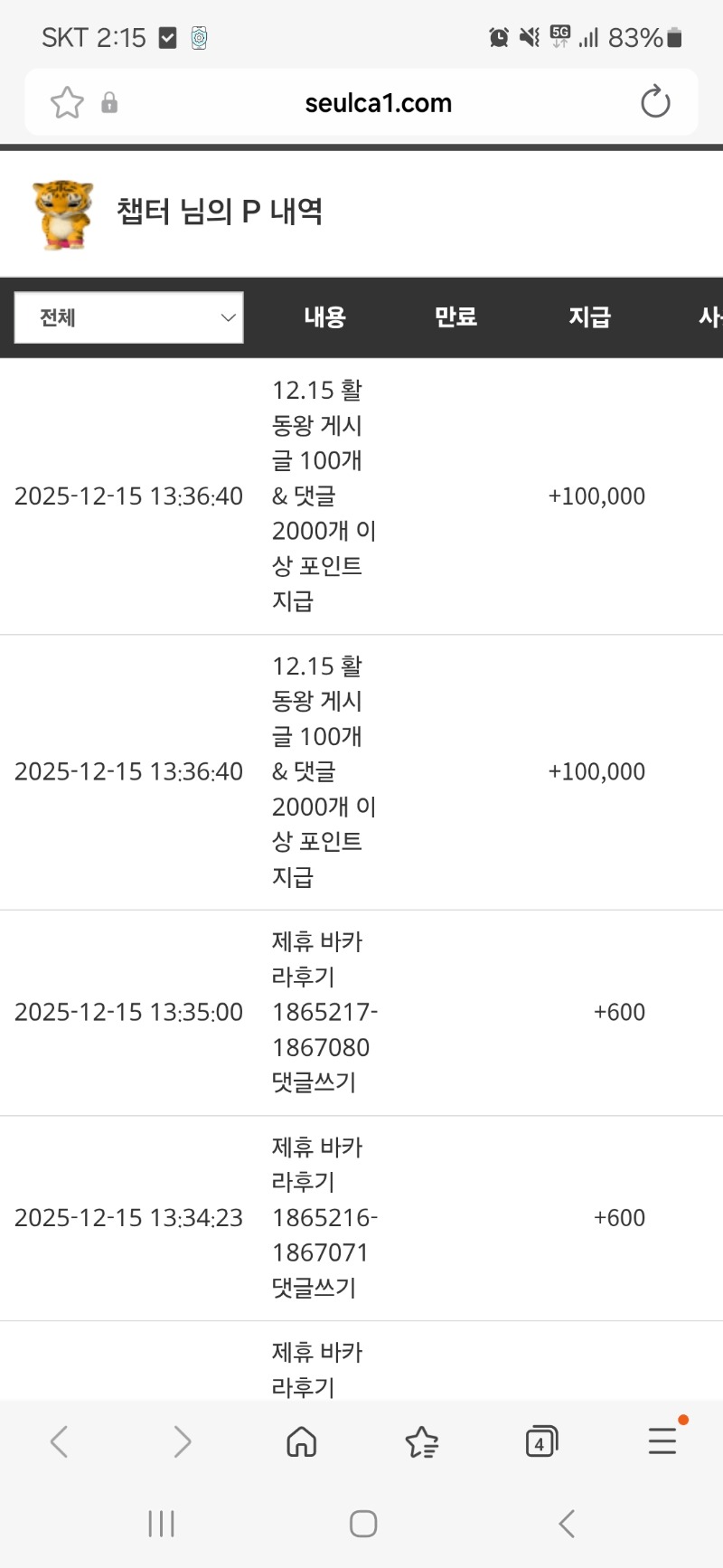The width and height of the screenshot is (723, 1568).
Task: Tap the lock icon for site security info
Action: point(109,102)
